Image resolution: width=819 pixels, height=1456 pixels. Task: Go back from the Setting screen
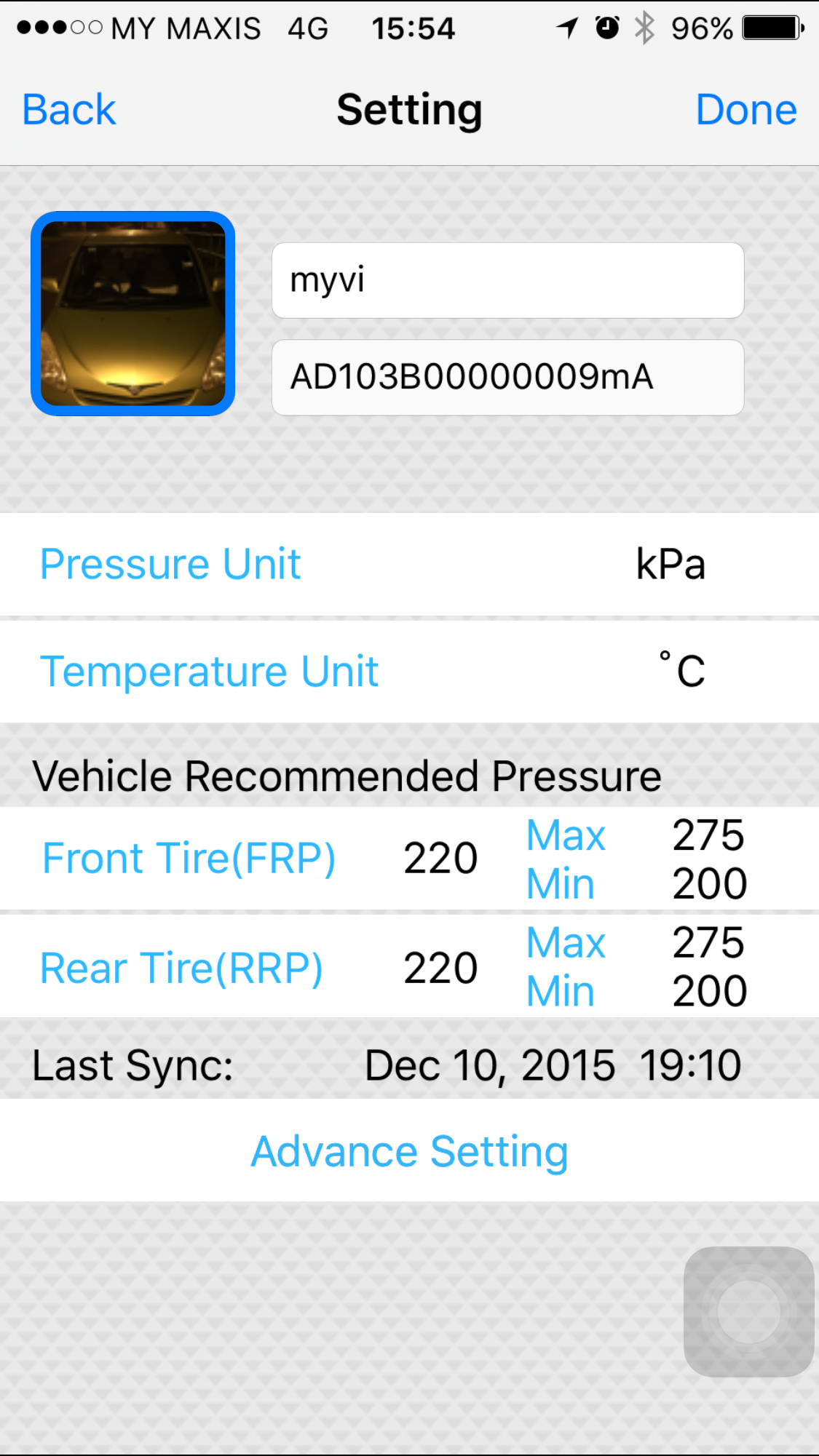69,110
